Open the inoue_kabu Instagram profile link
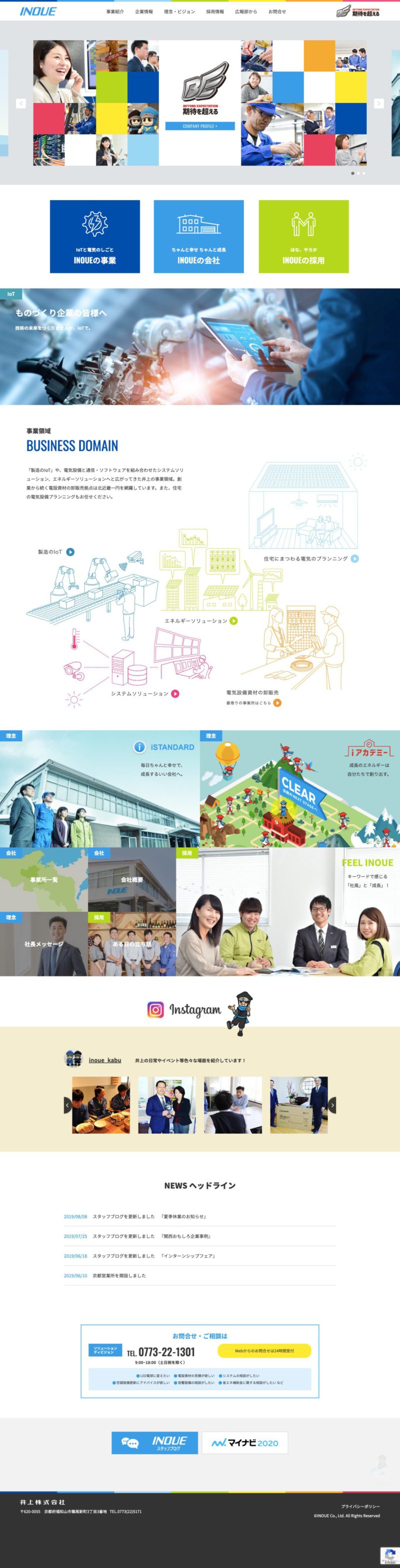Viewport: 400px width, 1568px height. pyautogui.click(x=104, y=1060)
